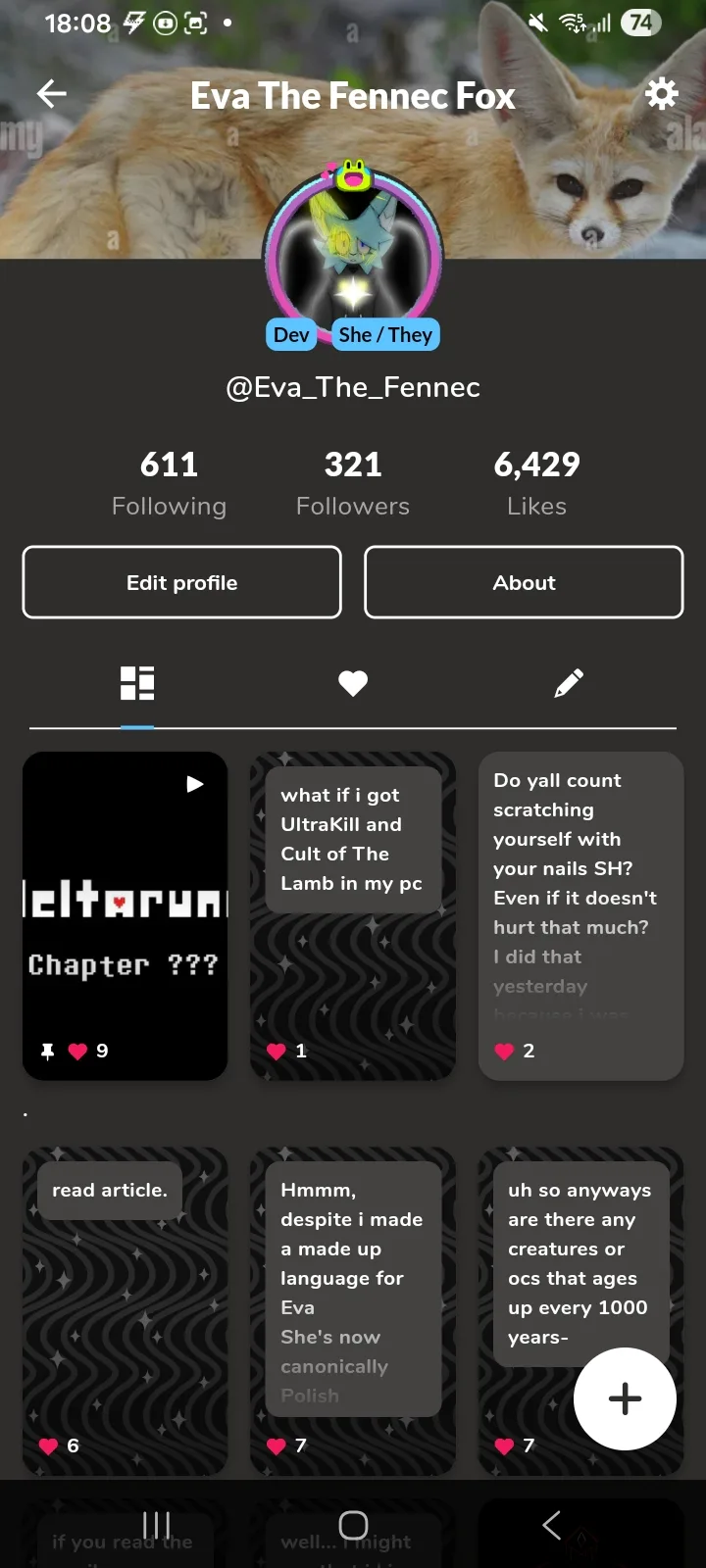The width and height of the screenshot is (706, 1568).
Task: Switch to the posts grid tab
Action: [137, 683]
